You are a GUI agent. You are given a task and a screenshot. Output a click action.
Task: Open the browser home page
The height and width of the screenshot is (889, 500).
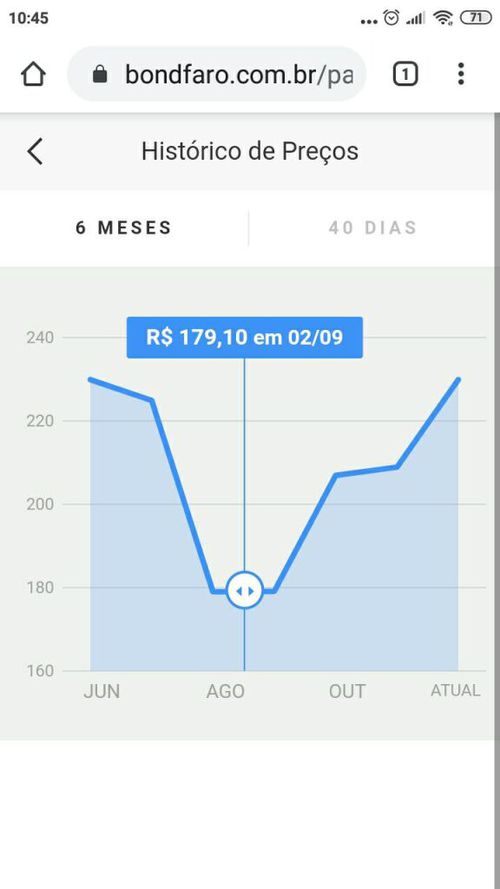33,74
